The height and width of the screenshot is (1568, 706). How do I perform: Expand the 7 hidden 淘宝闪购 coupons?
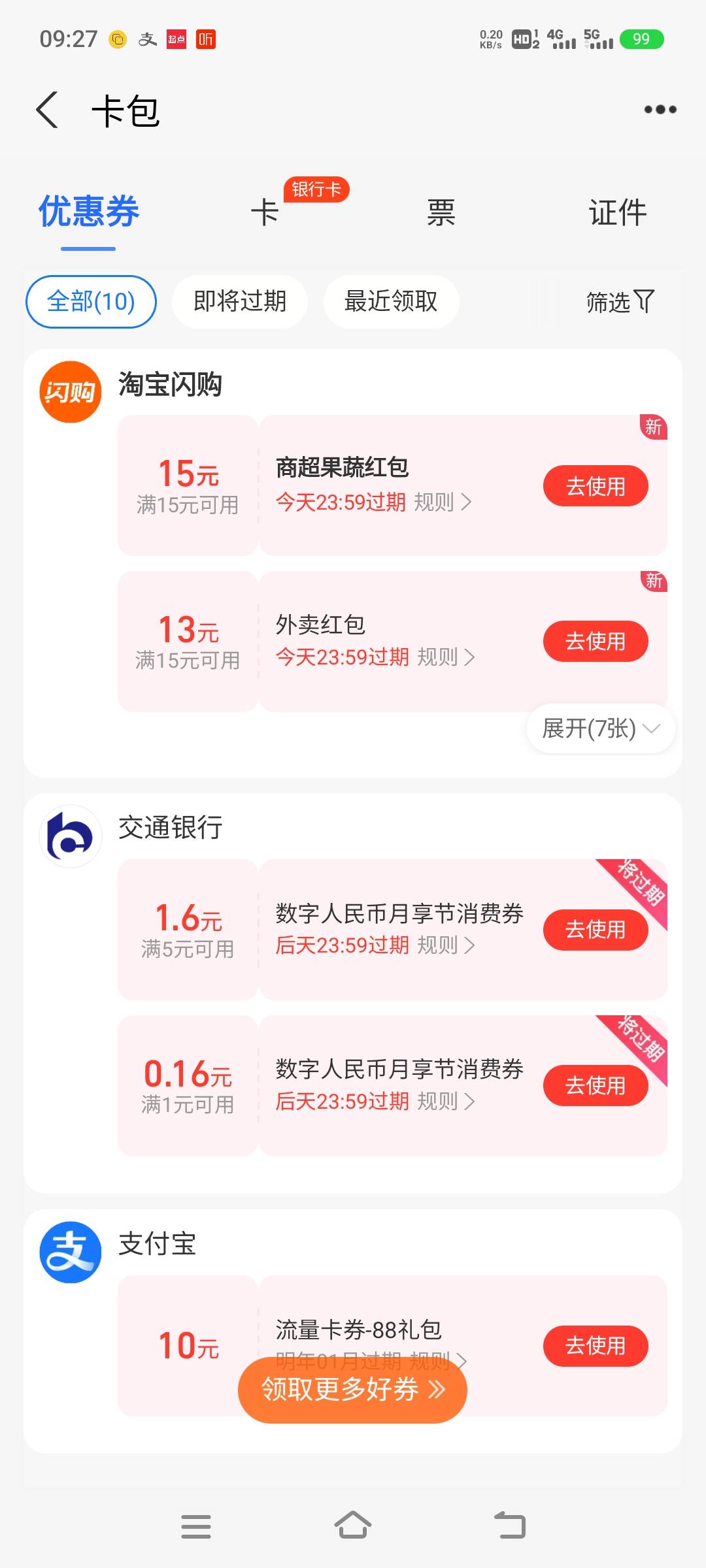click(601, 728)
